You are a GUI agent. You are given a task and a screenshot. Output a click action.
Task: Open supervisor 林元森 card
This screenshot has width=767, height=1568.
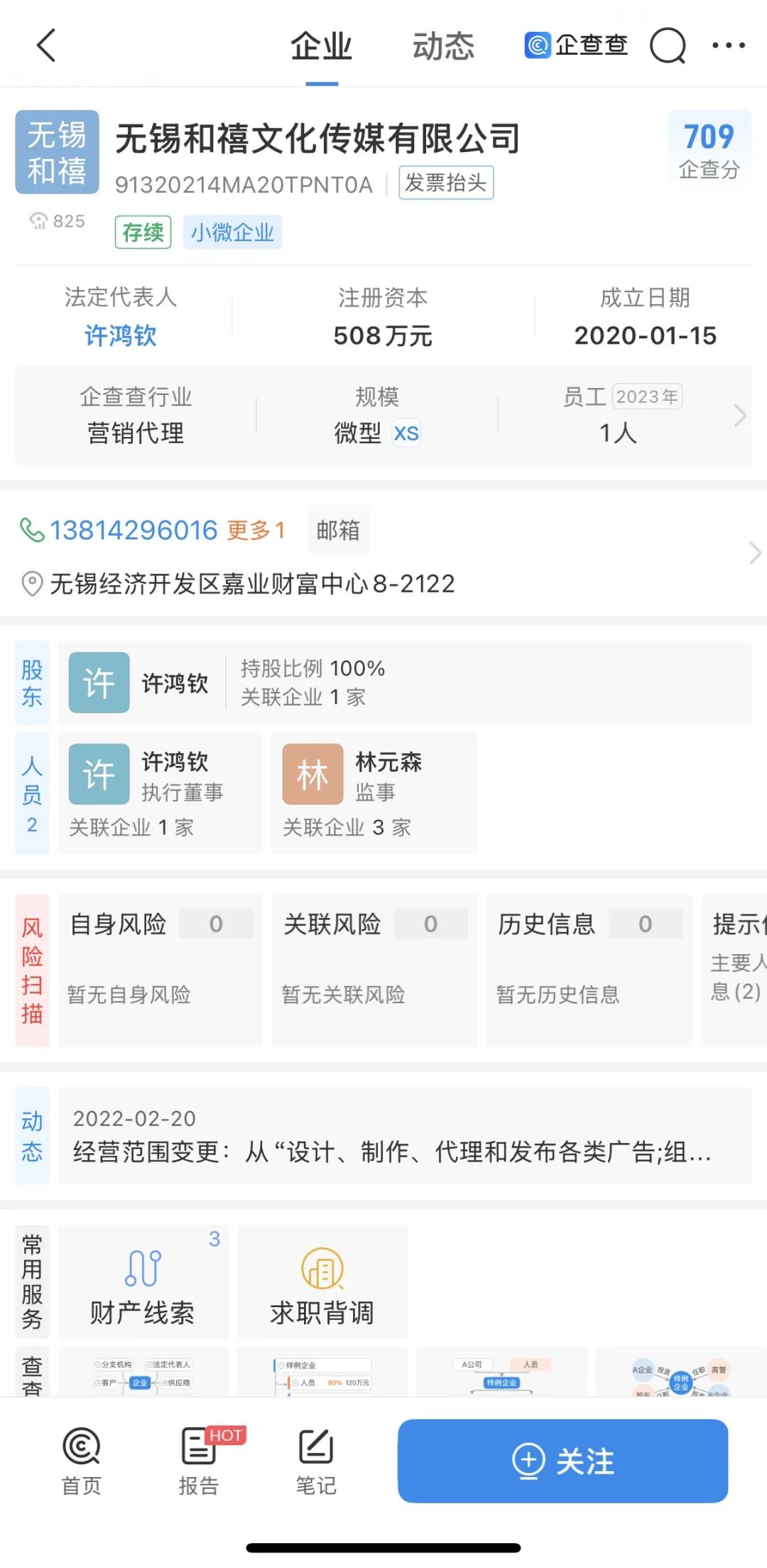374,793
